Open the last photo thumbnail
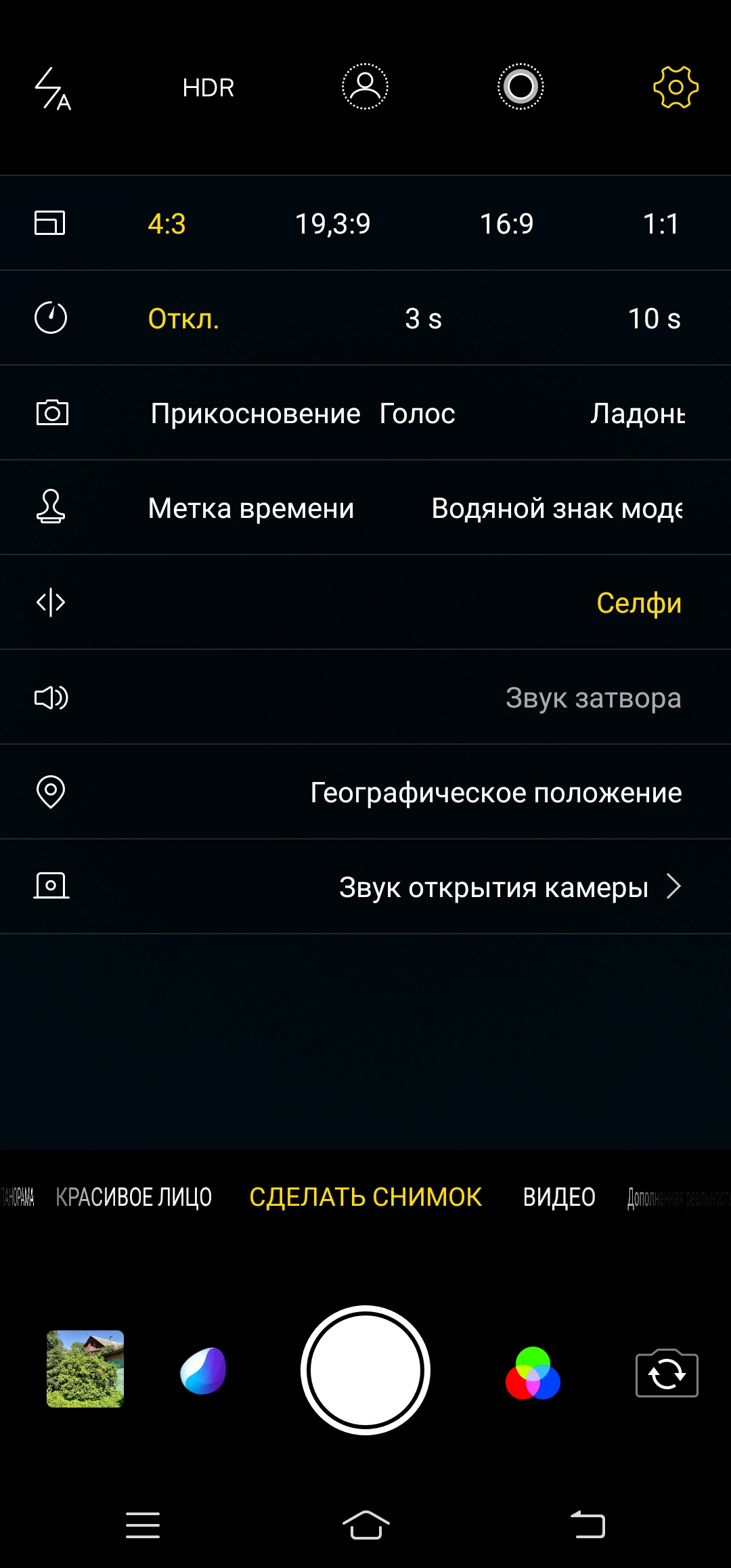 (85, 1369)
